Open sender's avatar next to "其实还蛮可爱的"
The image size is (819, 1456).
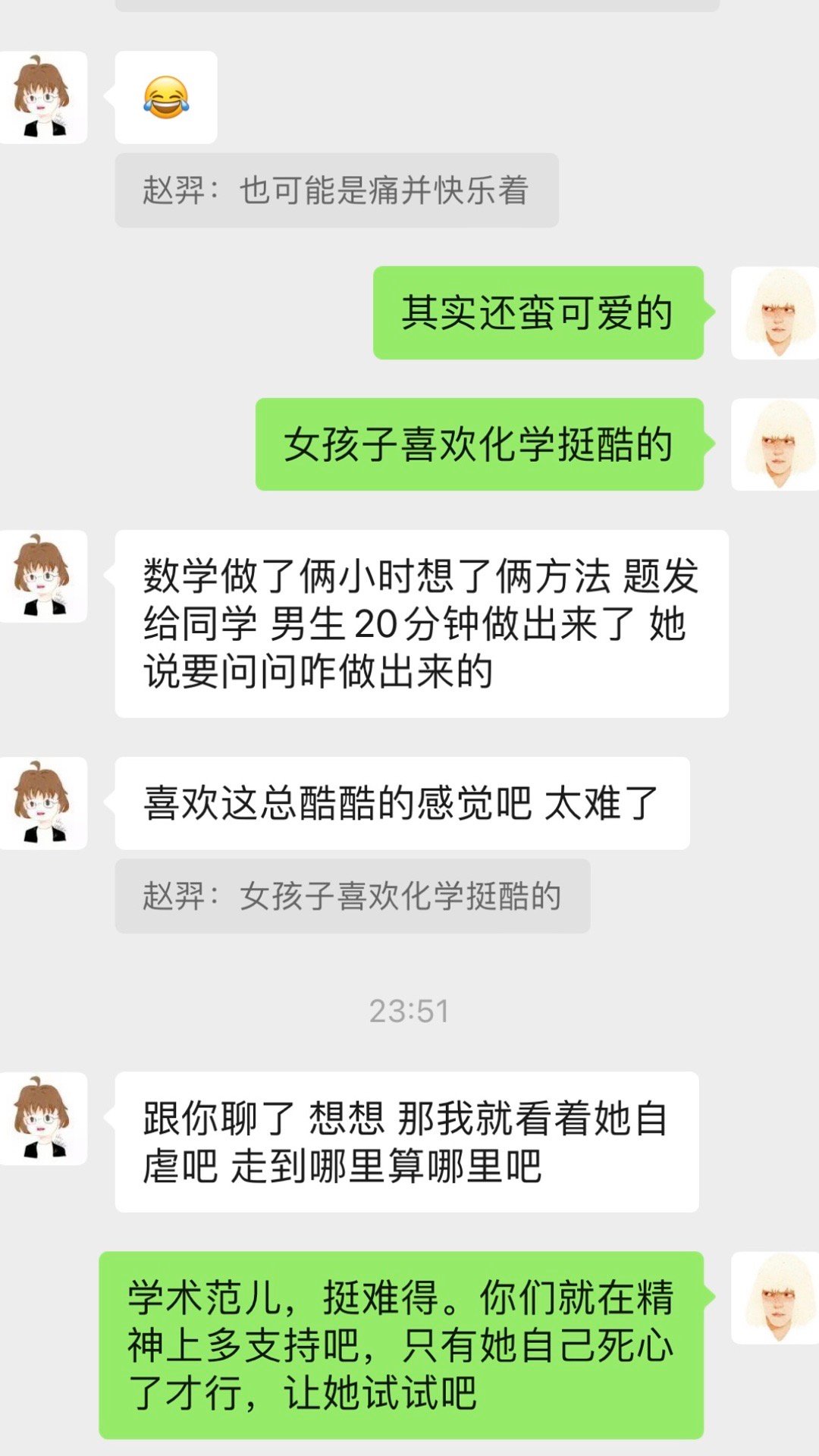[775, 312]
